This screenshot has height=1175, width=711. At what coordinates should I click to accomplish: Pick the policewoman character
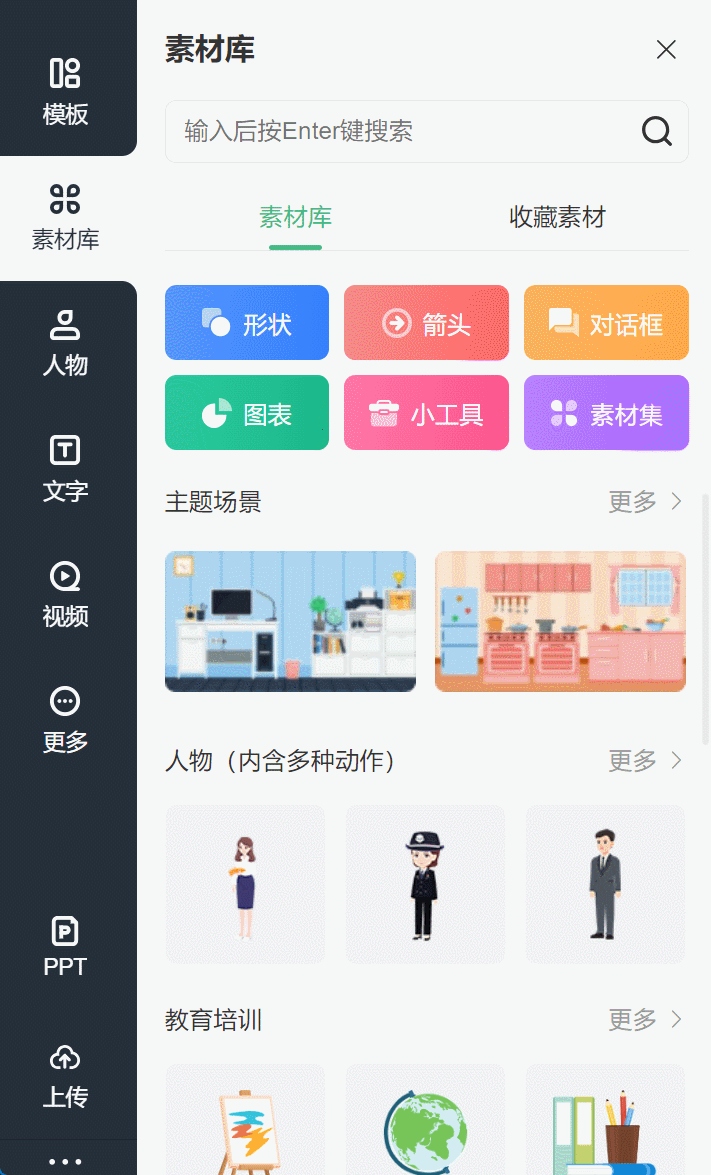coord(425,884)
